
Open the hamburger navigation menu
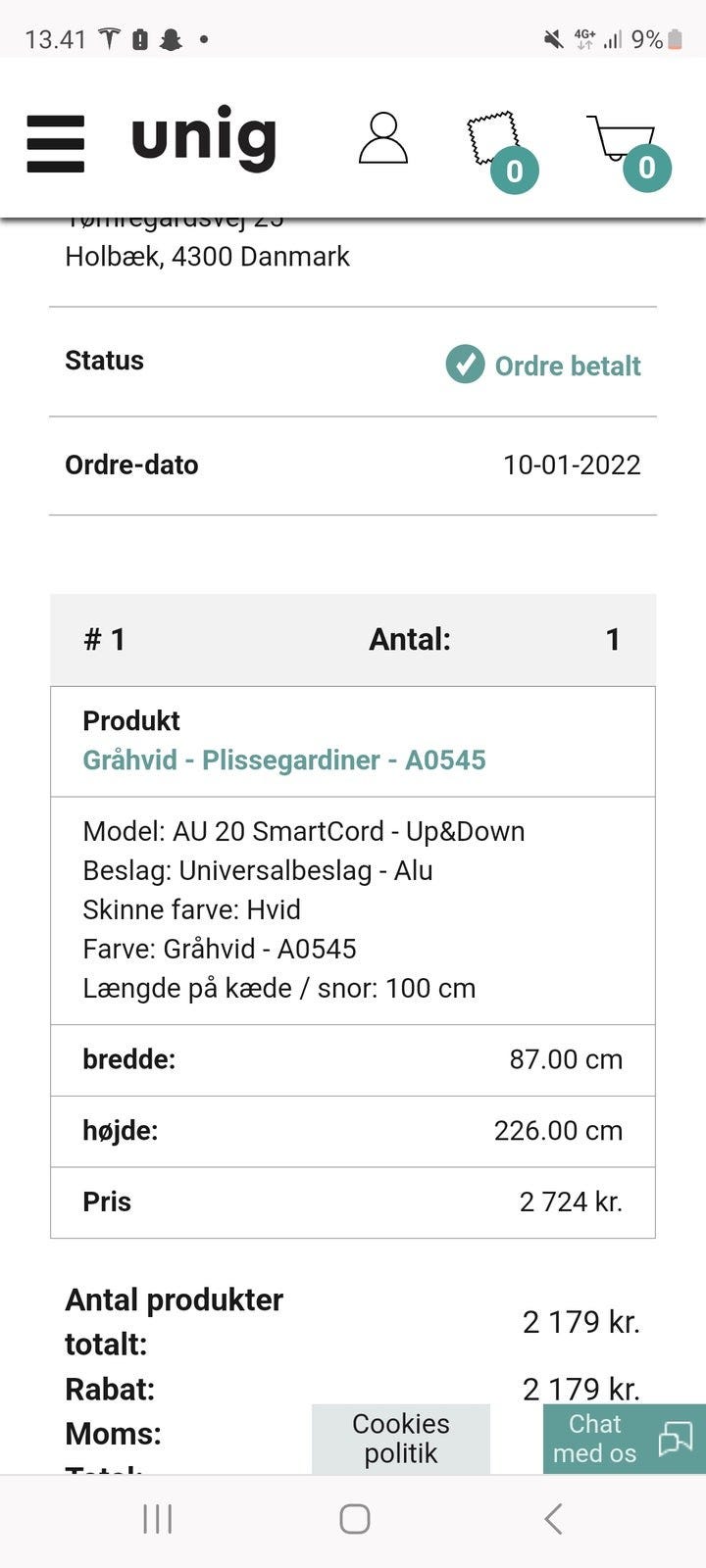point(56,141)
